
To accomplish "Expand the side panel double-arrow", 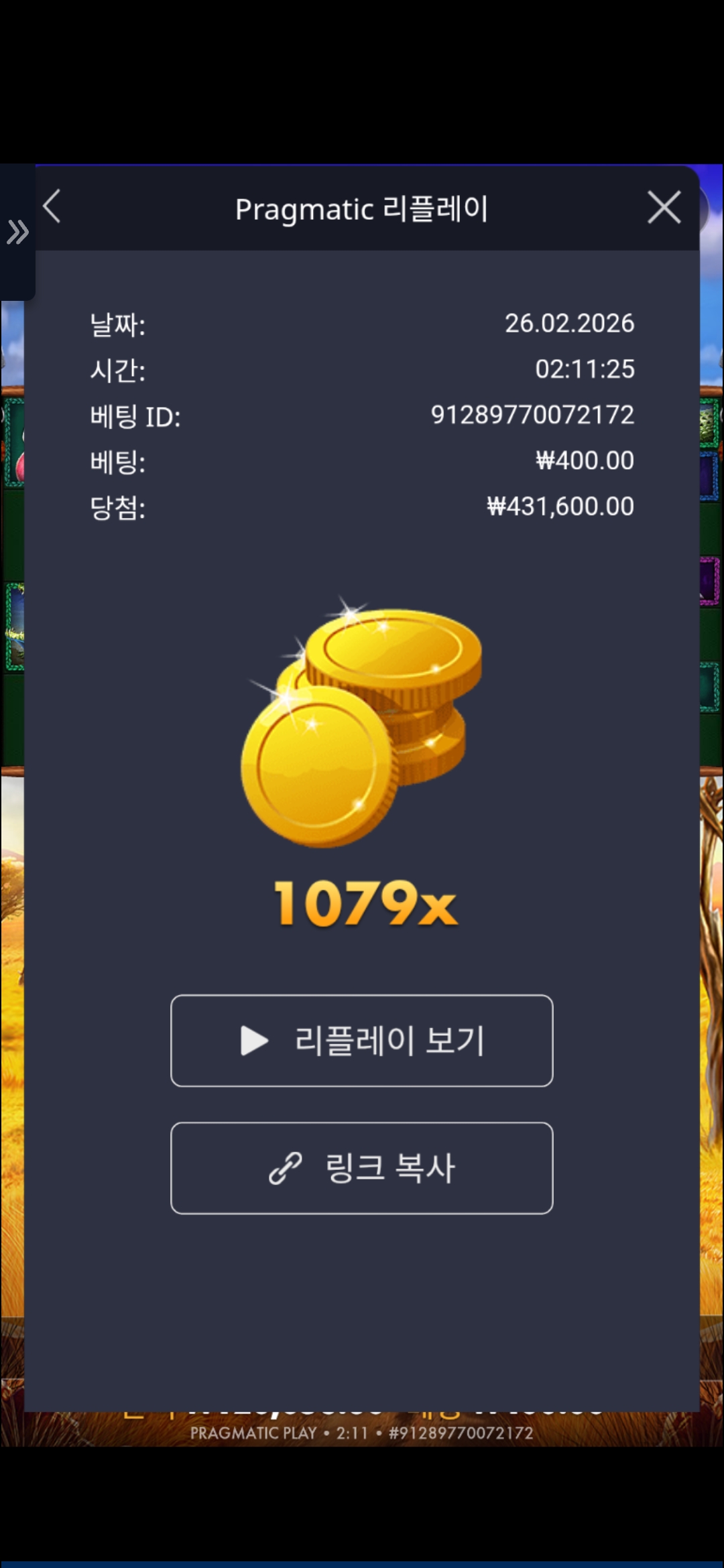I will [17, 233].
